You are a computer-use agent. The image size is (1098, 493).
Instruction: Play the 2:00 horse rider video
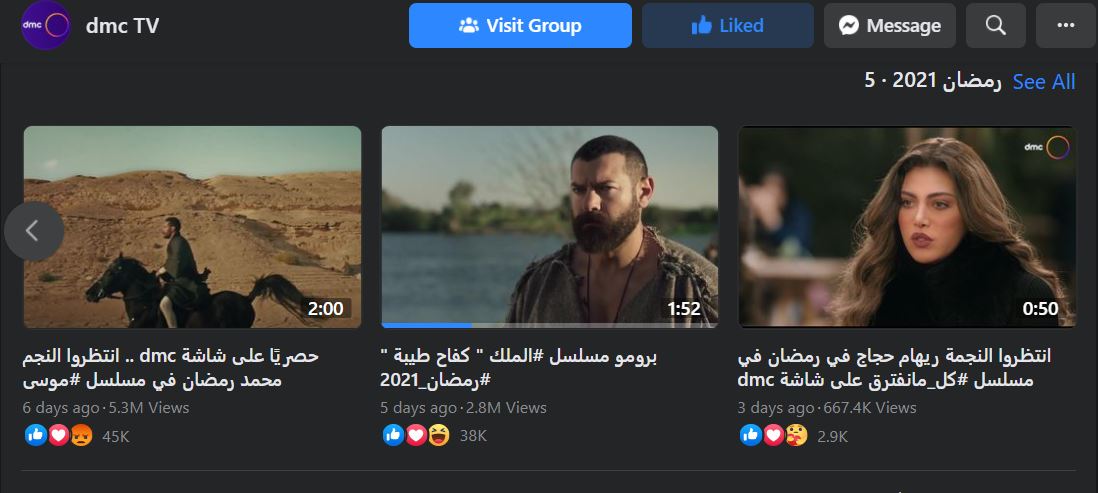pos(192,226)
